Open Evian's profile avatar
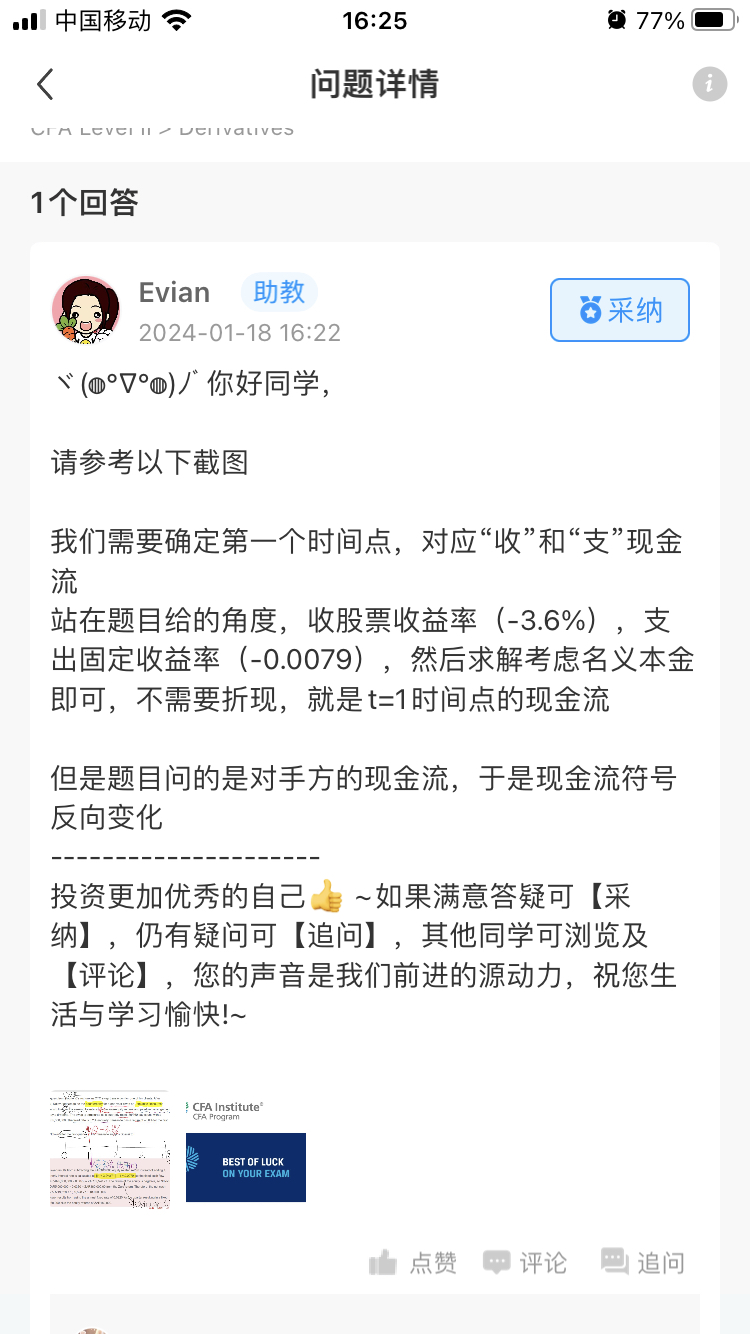Screen dimensions: 750x1334 [86, 309]
